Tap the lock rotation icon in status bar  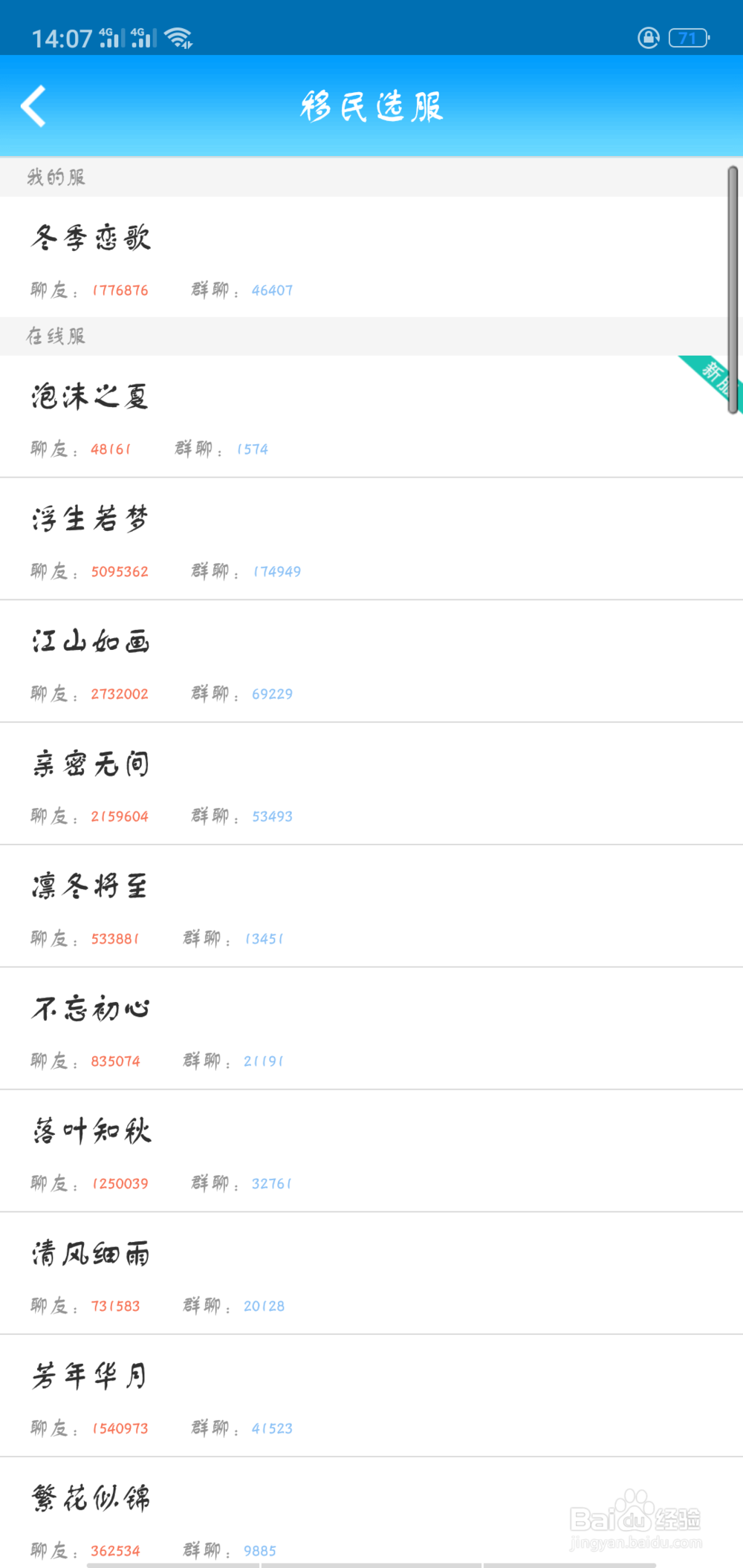click(649, 36)
